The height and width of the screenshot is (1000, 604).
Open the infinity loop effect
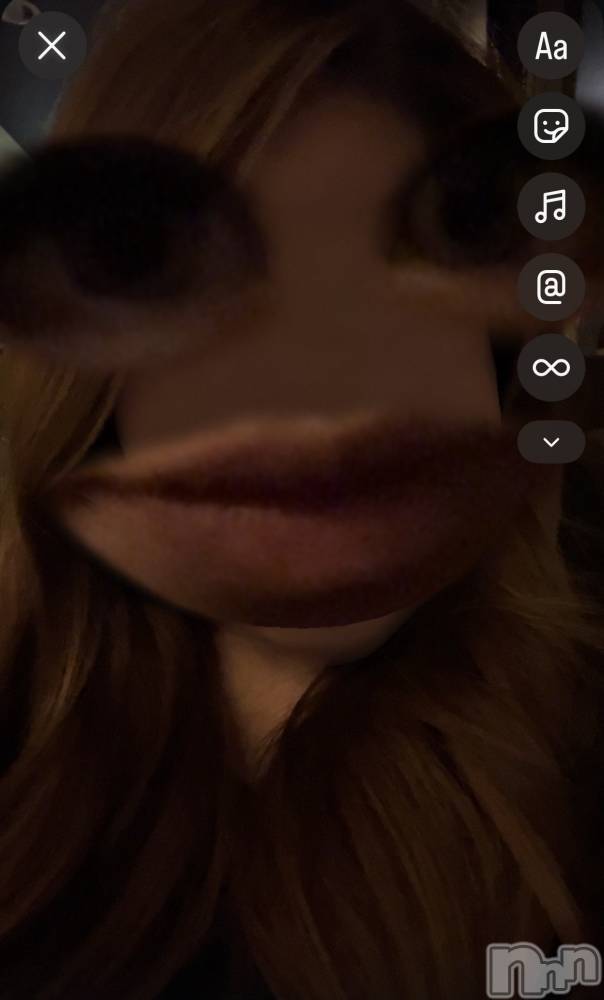click(x=551, y=367)
